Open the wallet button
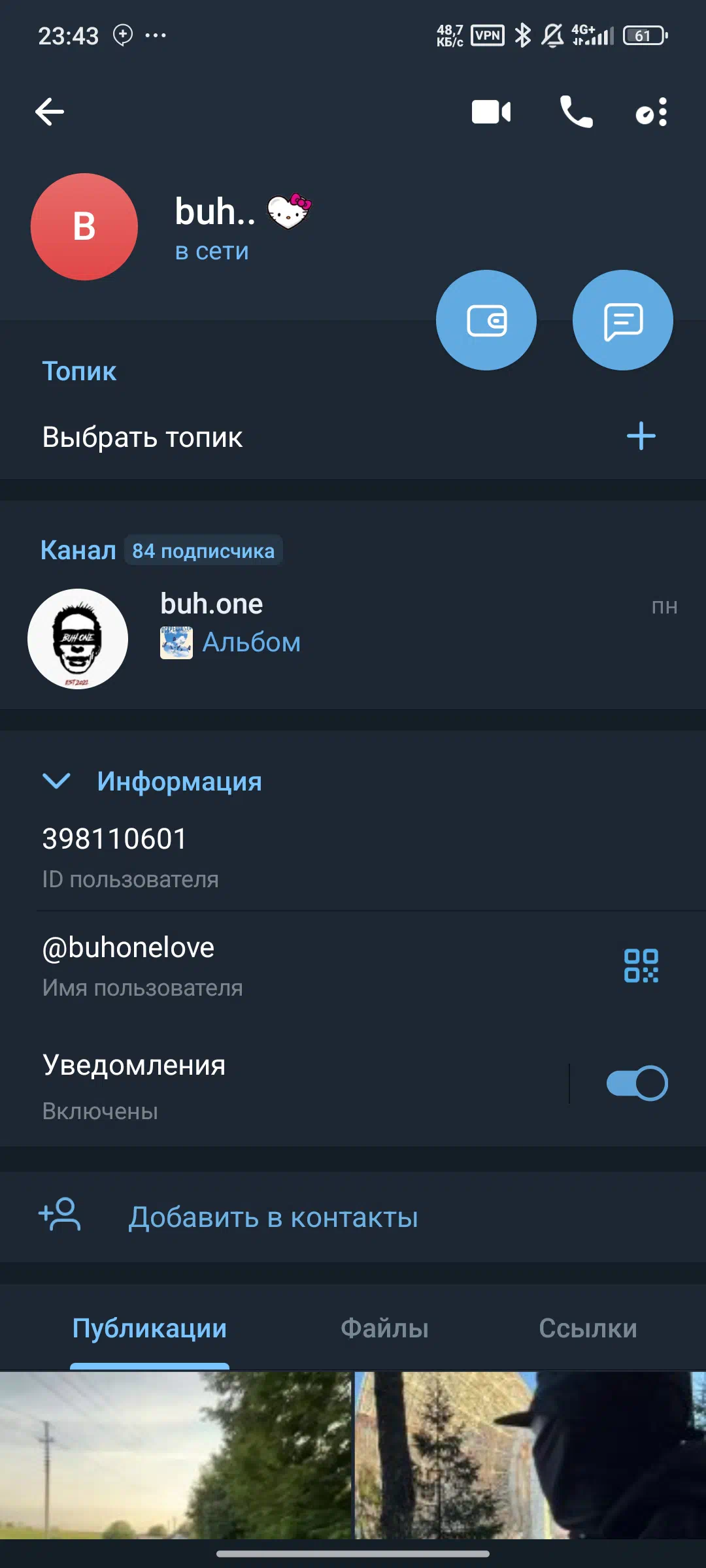The image size is (706, 1568). point(486,320)
